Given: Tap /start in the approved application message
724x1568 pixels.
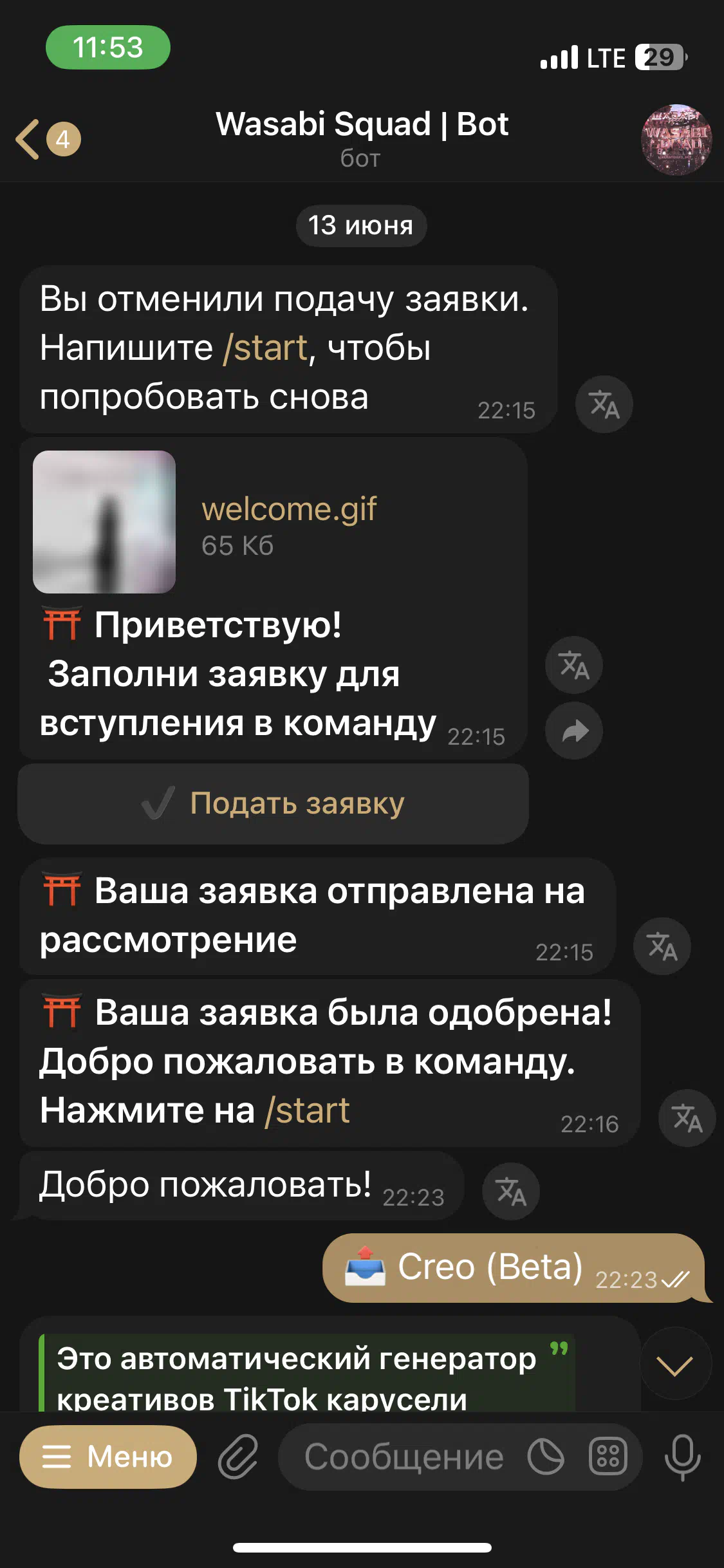Looking at the screenshot, I should pos(308,1110).
